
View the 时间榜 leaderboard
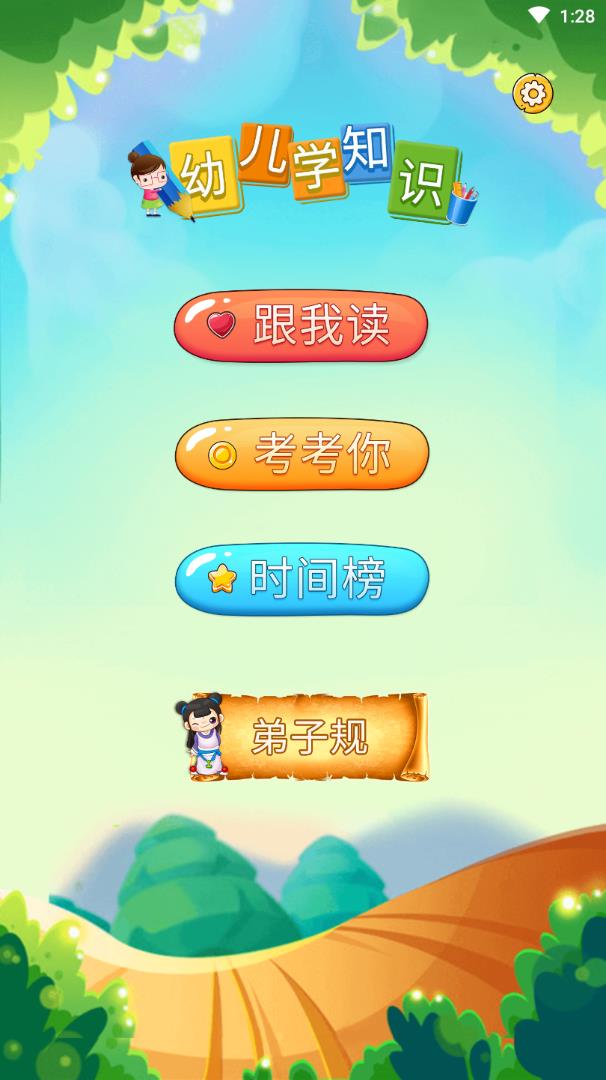[302, 579]
